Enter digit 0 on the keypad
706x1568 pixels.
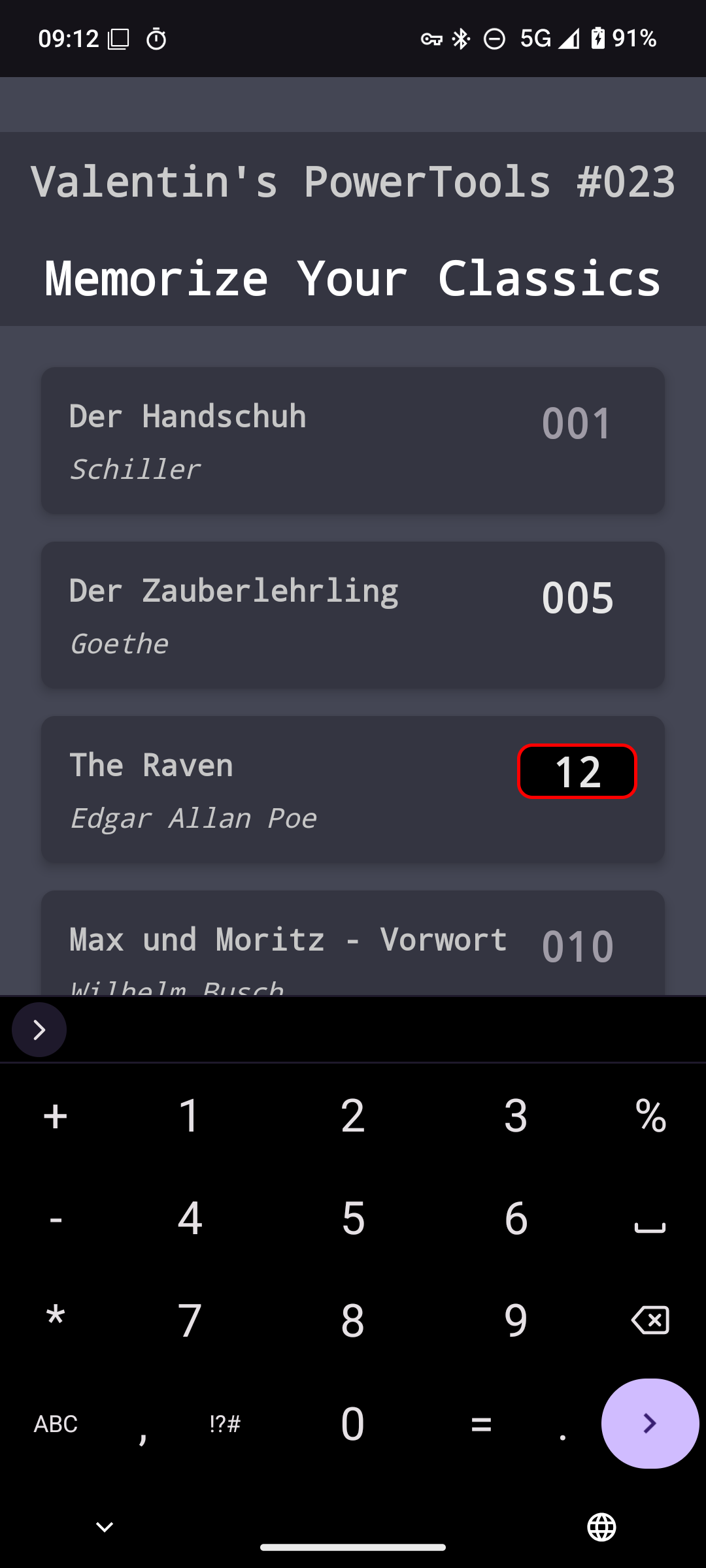click(353, 1424)
